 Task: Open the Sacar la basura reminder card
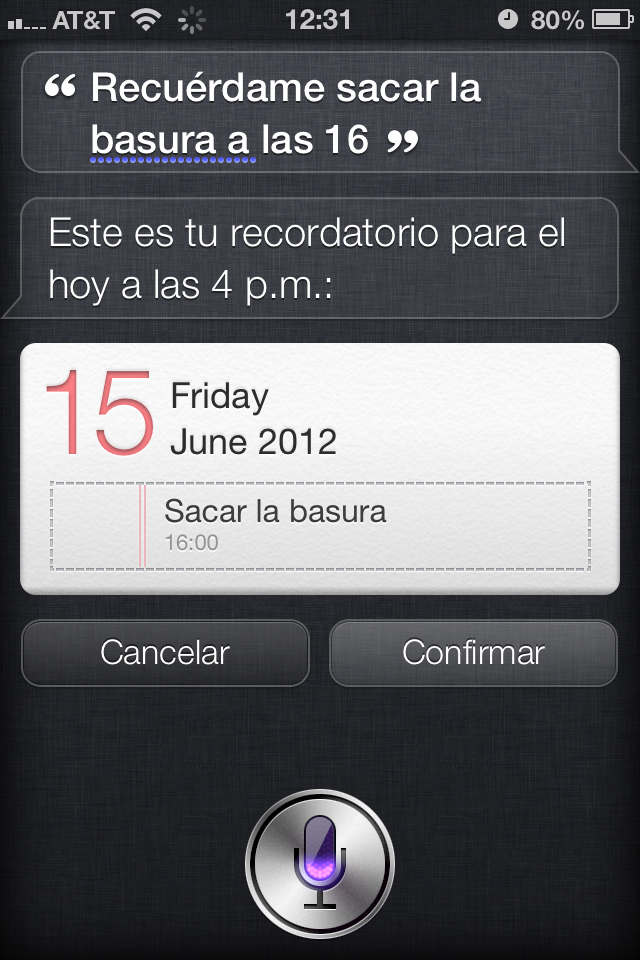320,527
